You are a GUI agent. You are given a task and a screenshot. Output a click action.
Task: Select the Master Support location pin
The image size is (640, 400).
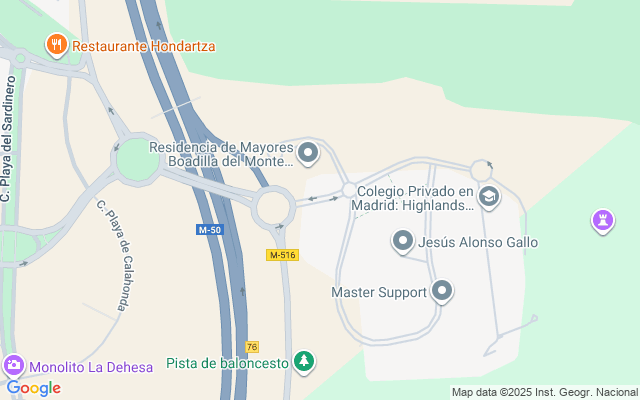[442, 292]
